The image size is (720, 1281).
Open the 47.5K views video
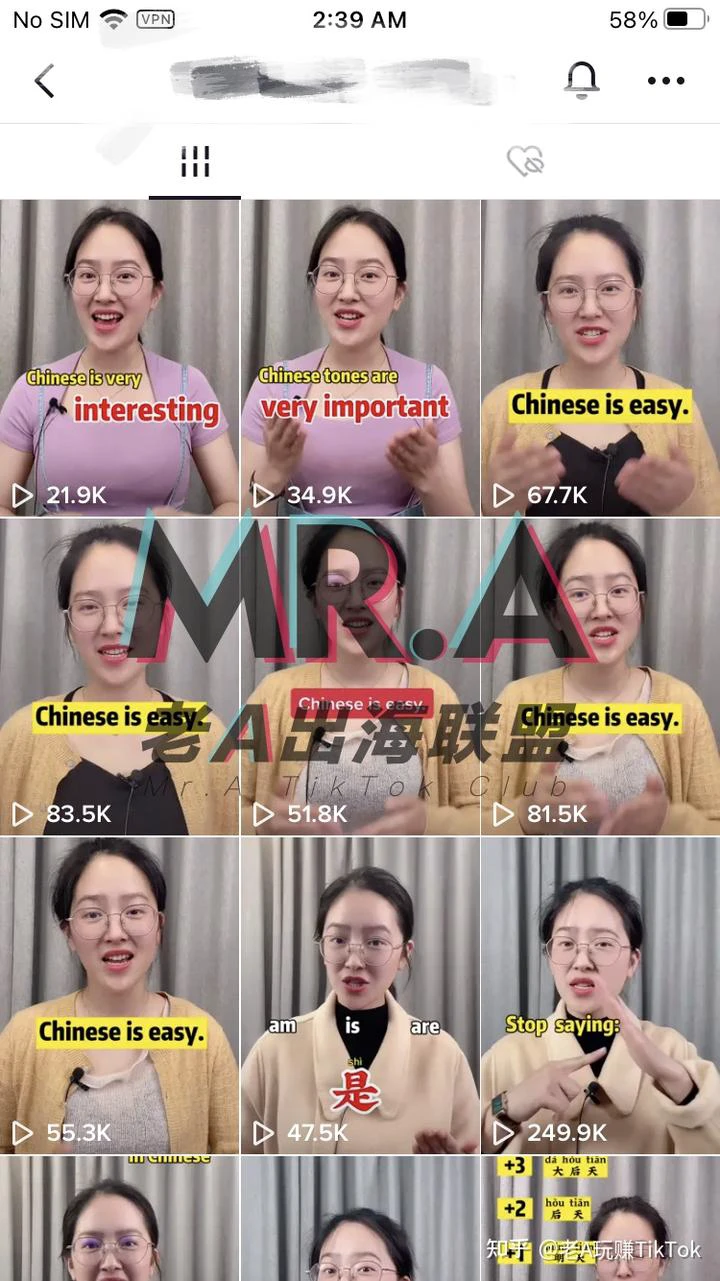coord(360,995)
